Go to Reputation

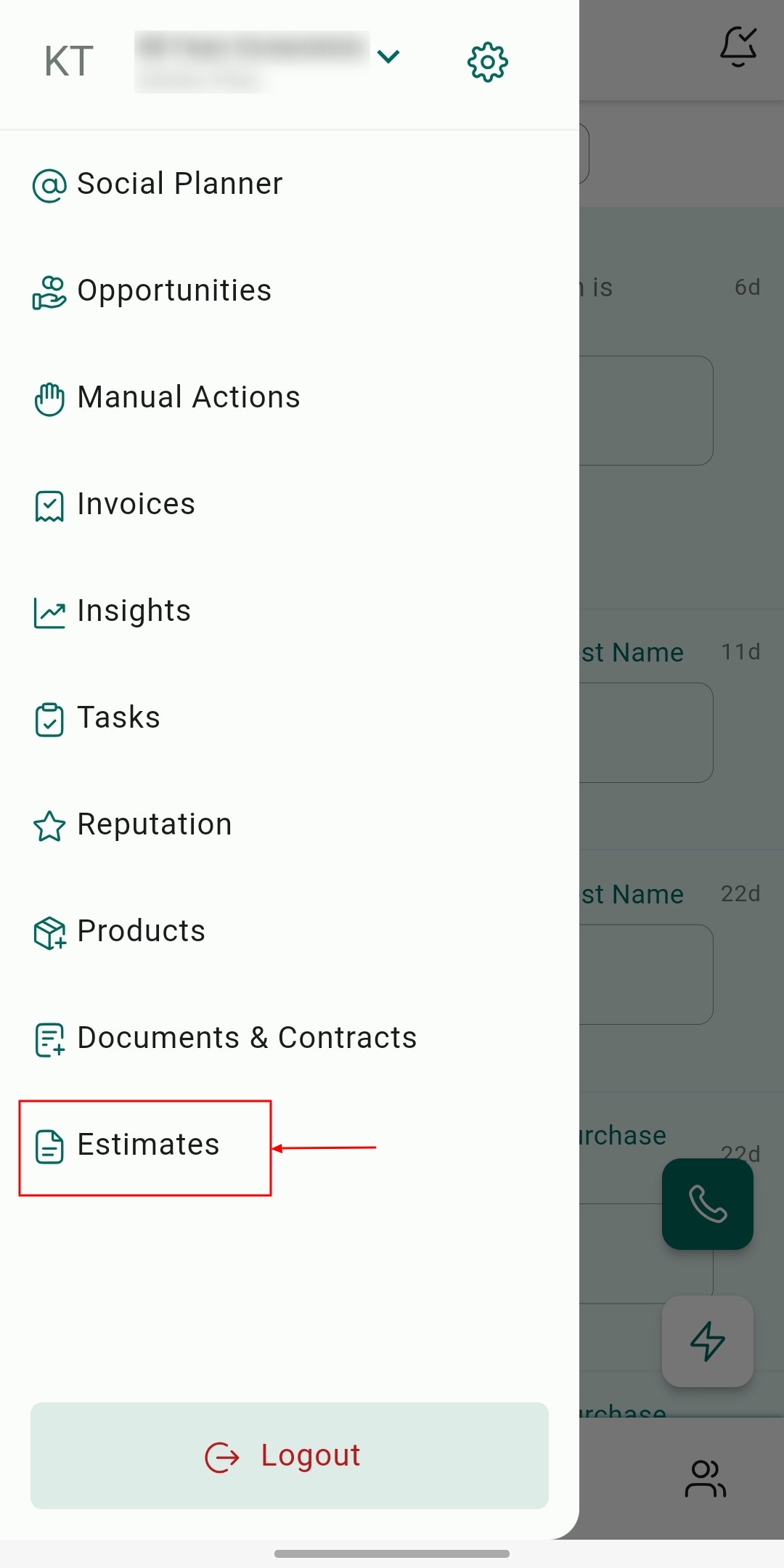[154, 824]
